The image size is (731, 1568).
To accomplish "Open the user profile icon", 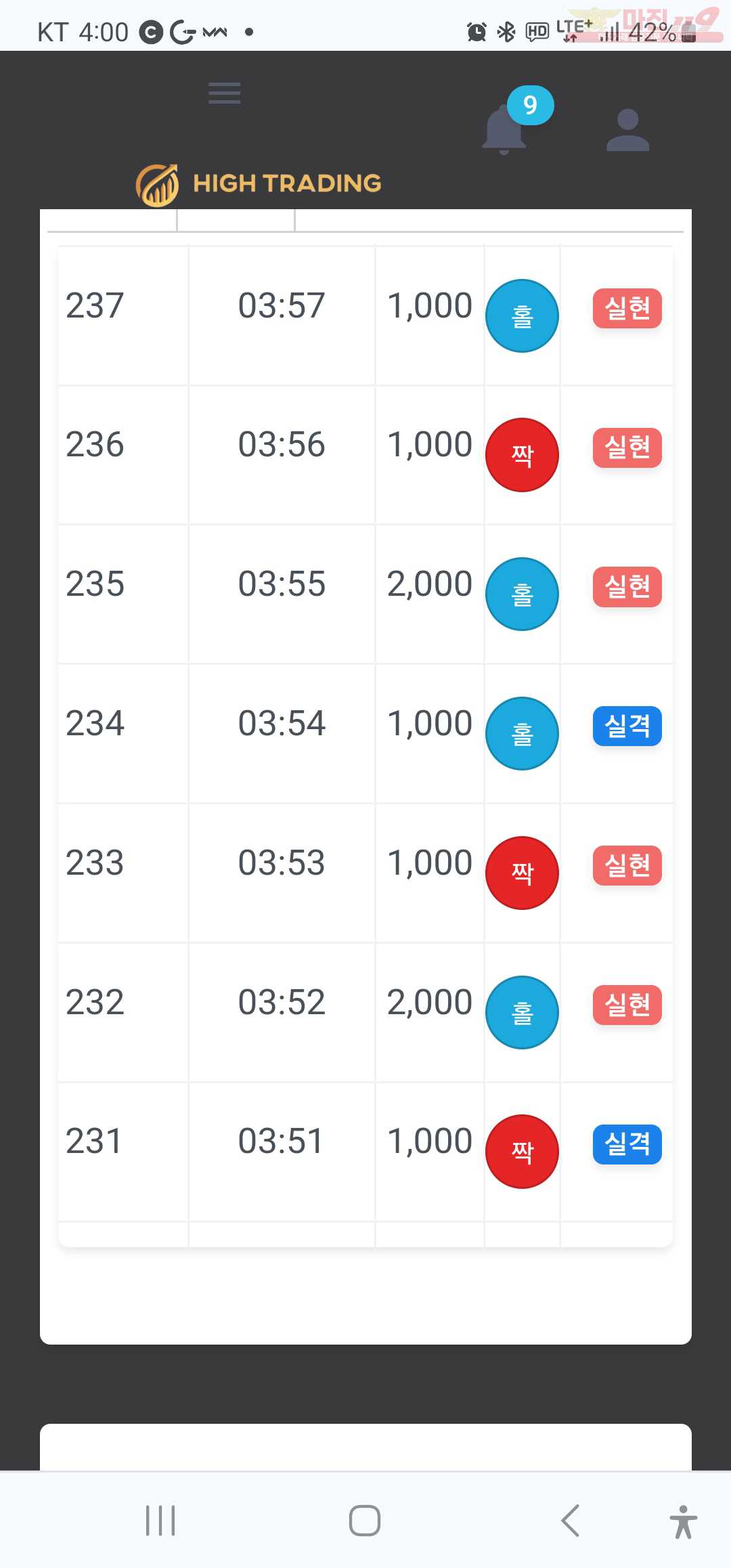I will click(x=627, y=130).
